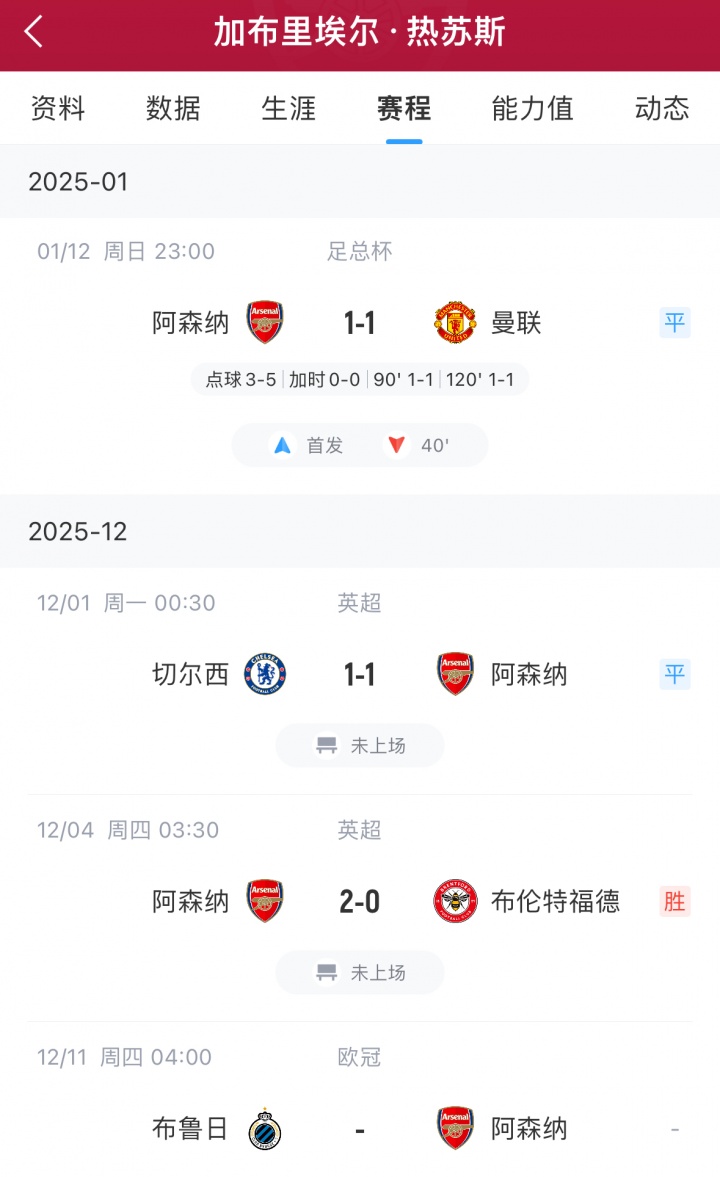Switch to the 数据 tab

pyautogui.click(x=173, y=108)
